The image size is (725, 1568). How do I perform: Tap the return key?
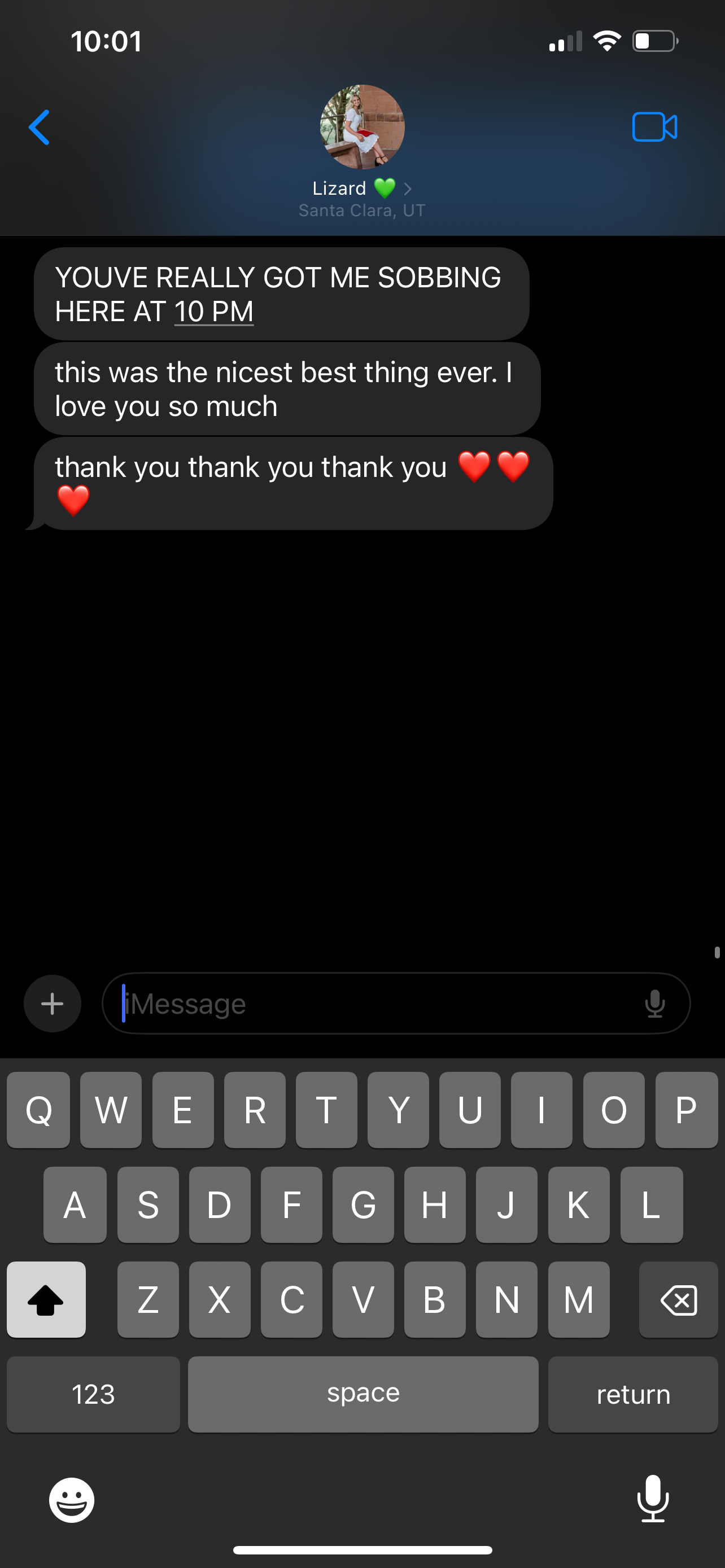click(633, 1395)
